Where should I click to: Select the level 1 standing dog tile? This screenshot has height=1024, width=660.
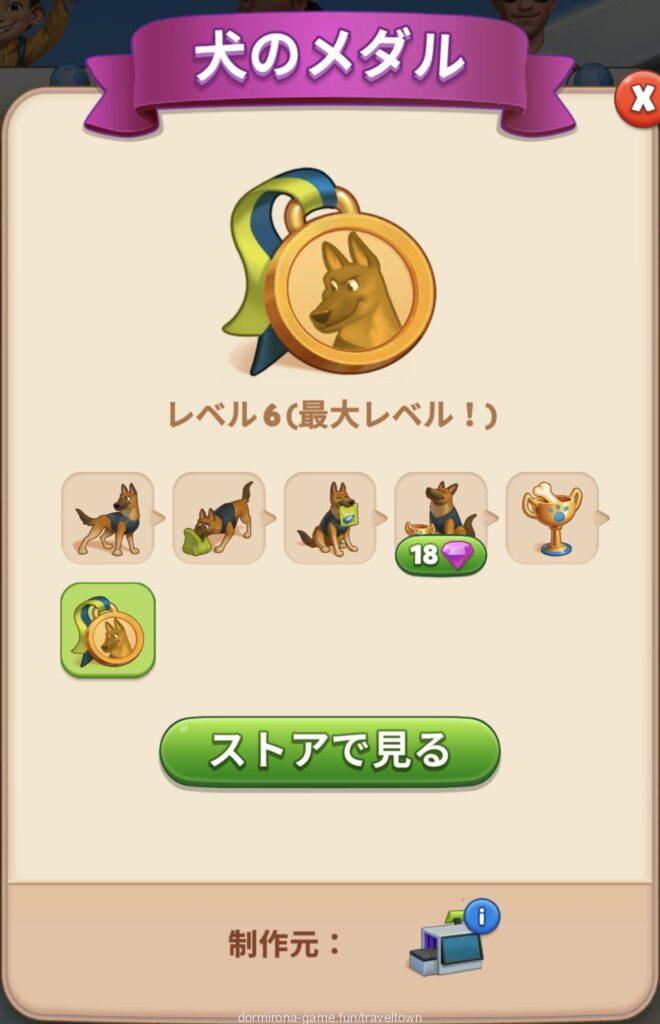[x=107, y=518]
